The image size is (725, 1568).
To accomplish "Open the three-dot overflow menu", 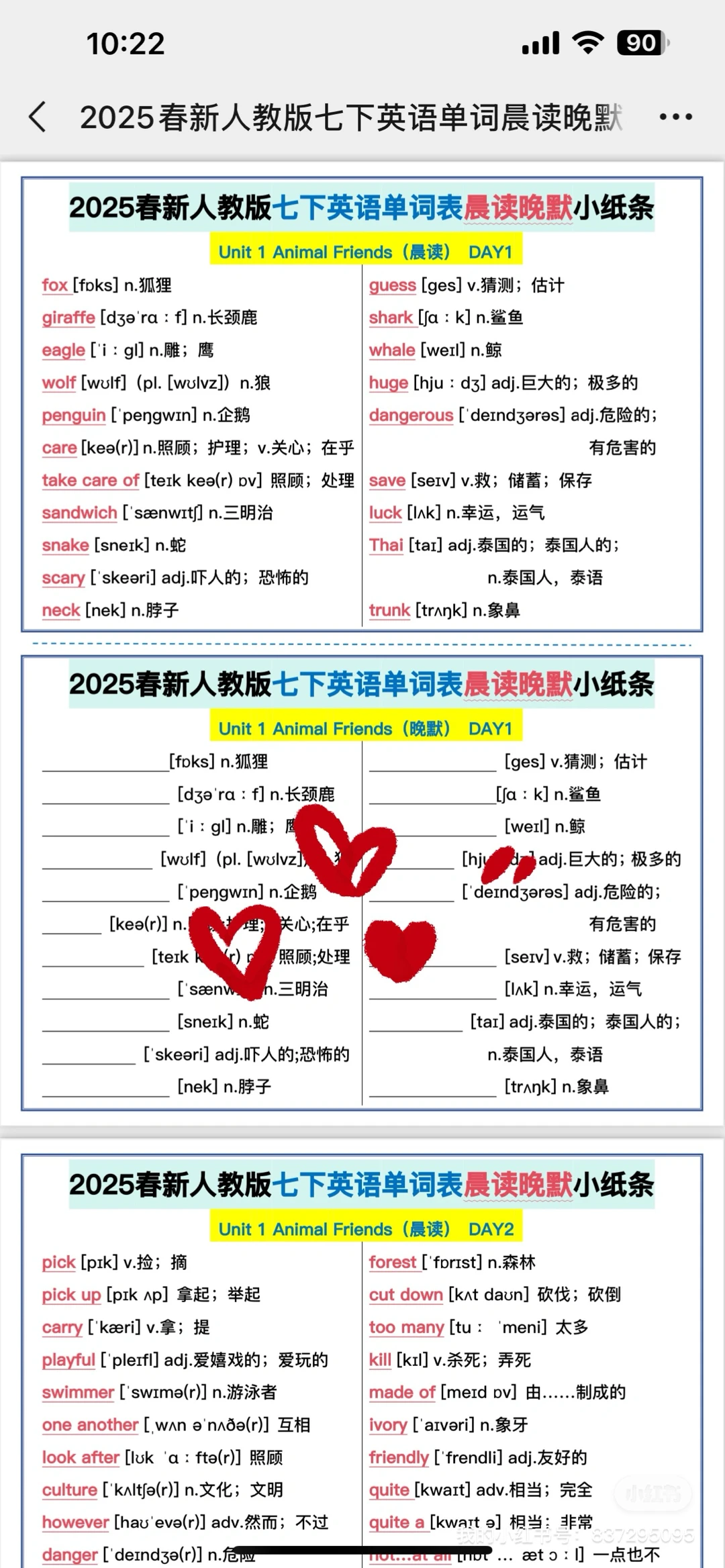I will 675,117.
